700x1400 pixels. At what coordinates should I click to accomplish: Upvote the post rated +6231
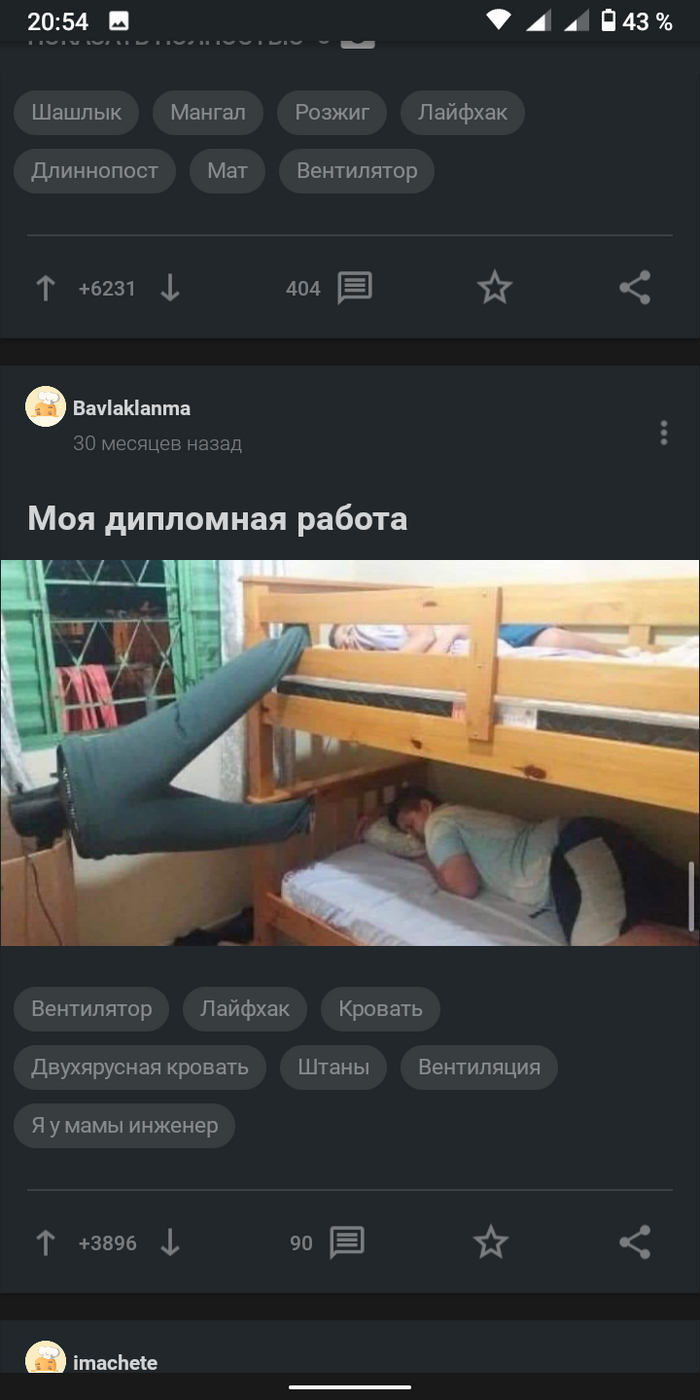coord(45,289)
